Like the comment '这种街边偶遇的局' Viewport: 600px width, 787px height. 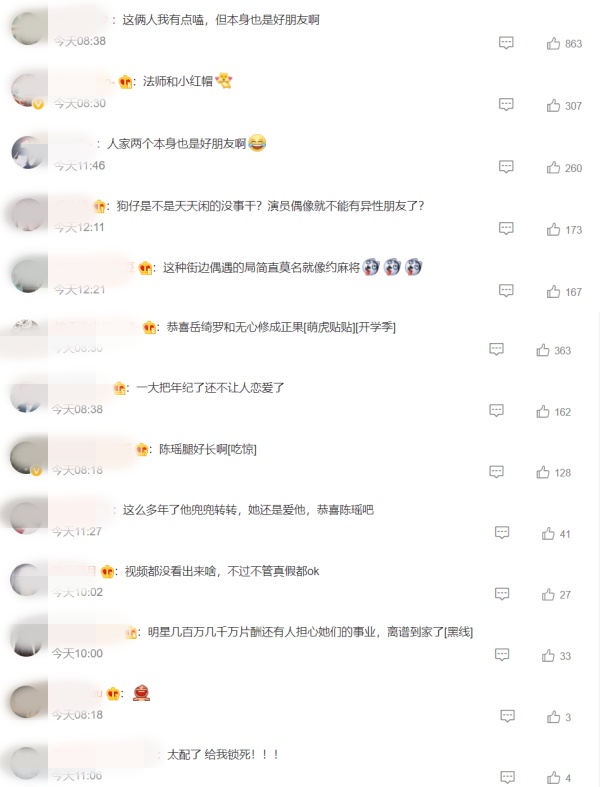click(553, 291)
